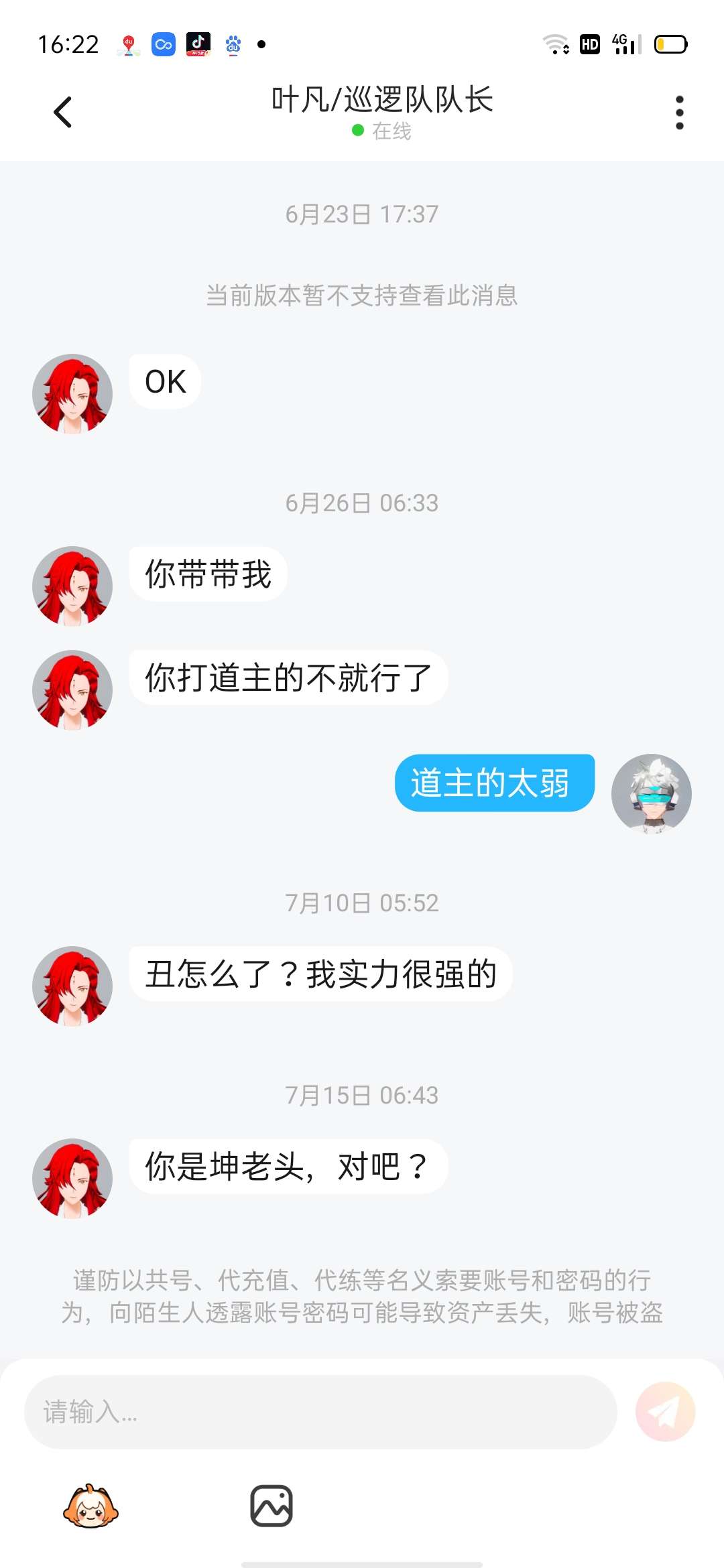Go back from the chat
The image size is (724, 1568).
62,112
